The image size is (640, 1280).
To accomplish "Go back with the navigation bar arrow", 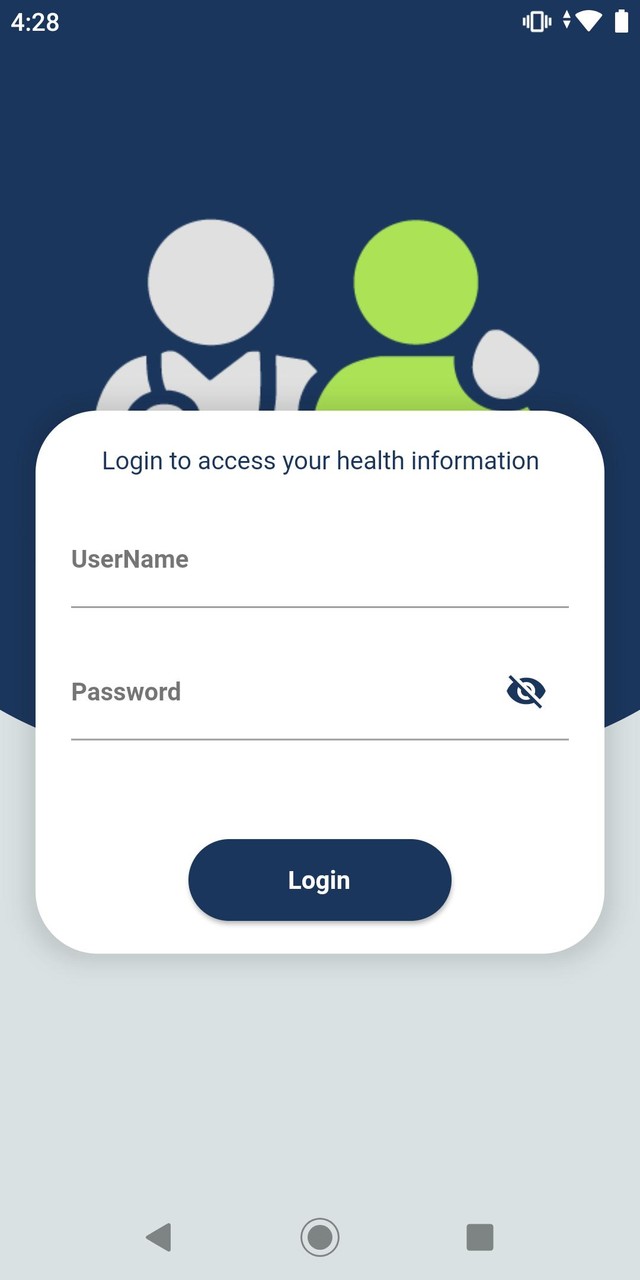I will coord(158,1237).
